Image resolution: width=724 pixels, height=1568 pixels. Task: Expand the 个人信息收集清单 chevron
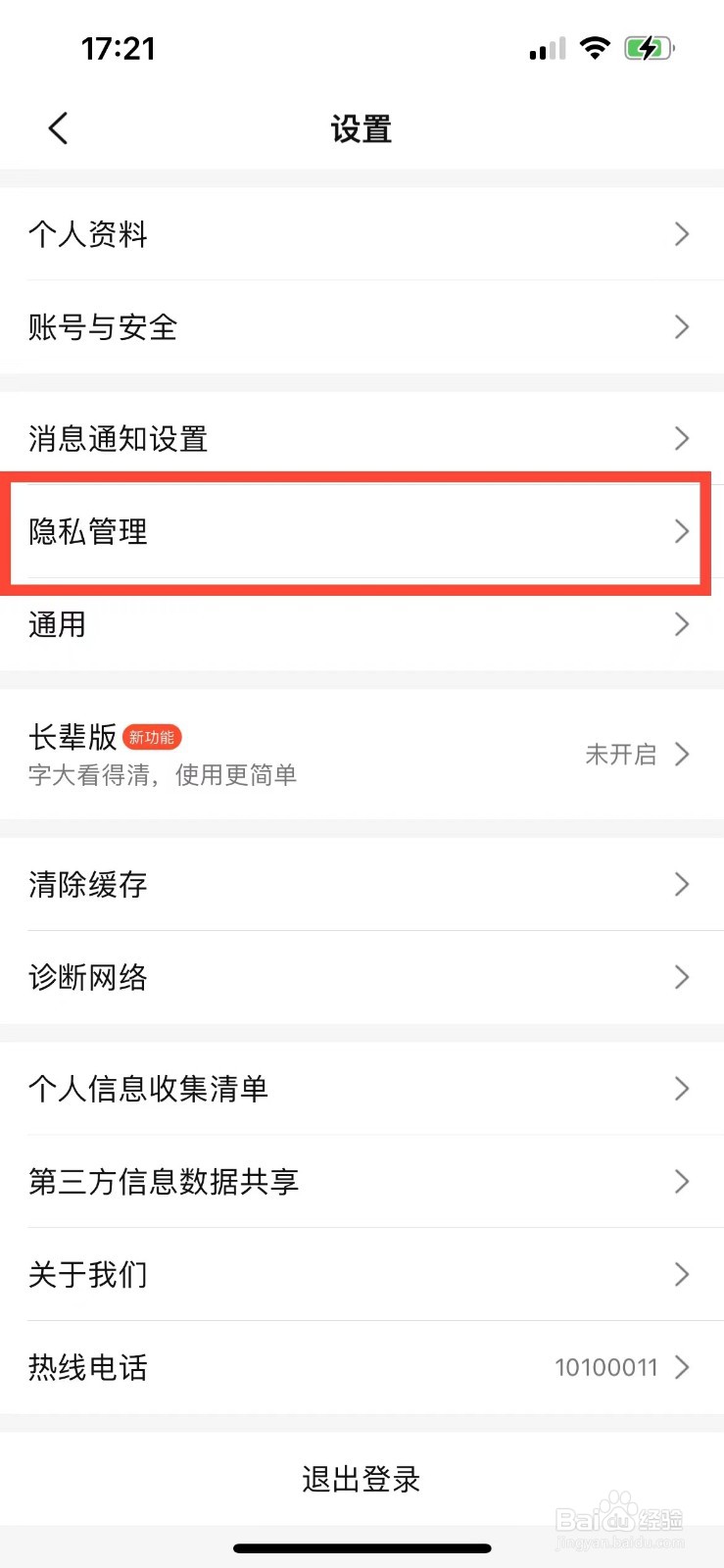click(x=682, y=1089)
